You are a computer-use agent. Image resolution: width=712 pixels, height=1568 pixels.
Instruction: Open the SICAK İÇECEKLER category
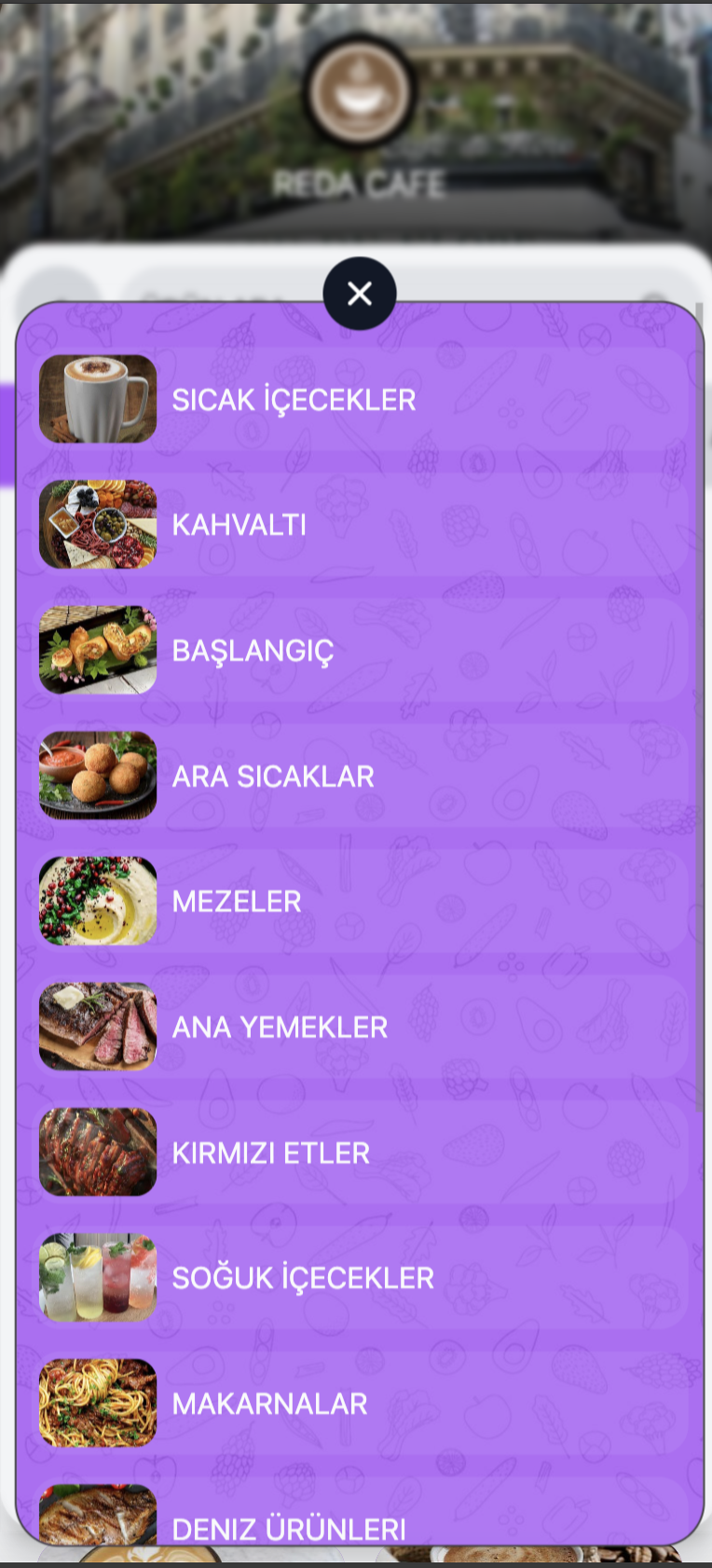360,399
